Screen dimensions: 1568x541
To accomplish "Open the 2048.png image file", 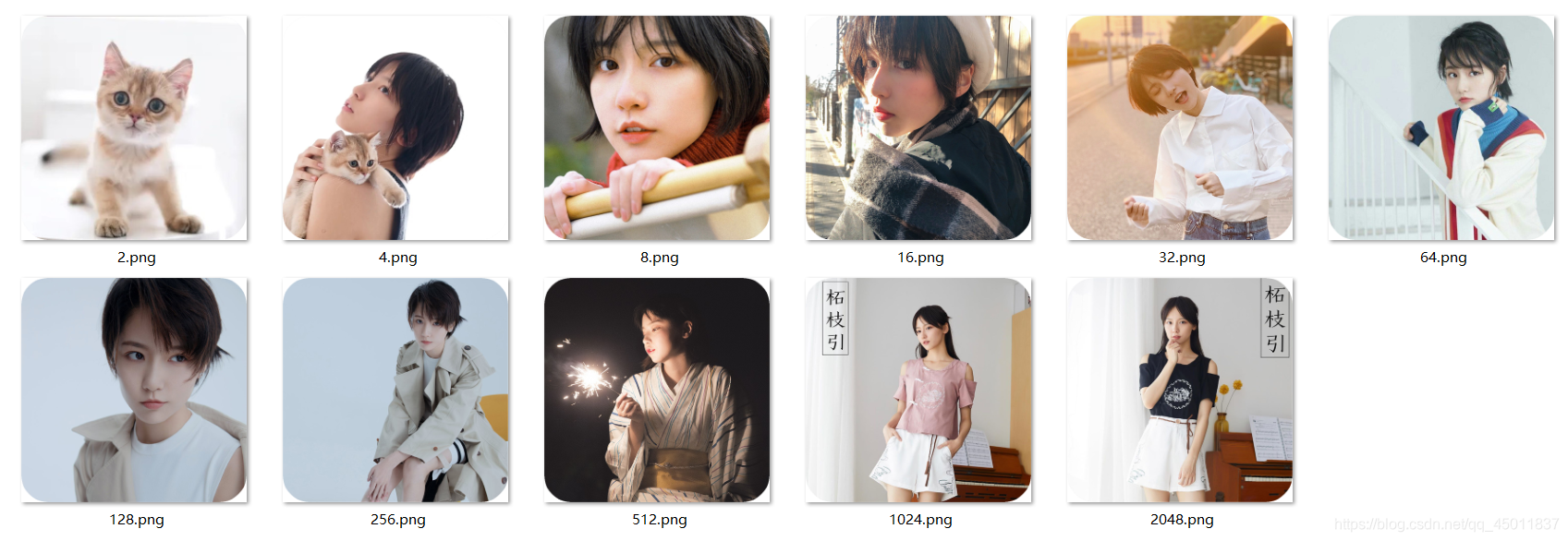I will tap(1180, 391).
